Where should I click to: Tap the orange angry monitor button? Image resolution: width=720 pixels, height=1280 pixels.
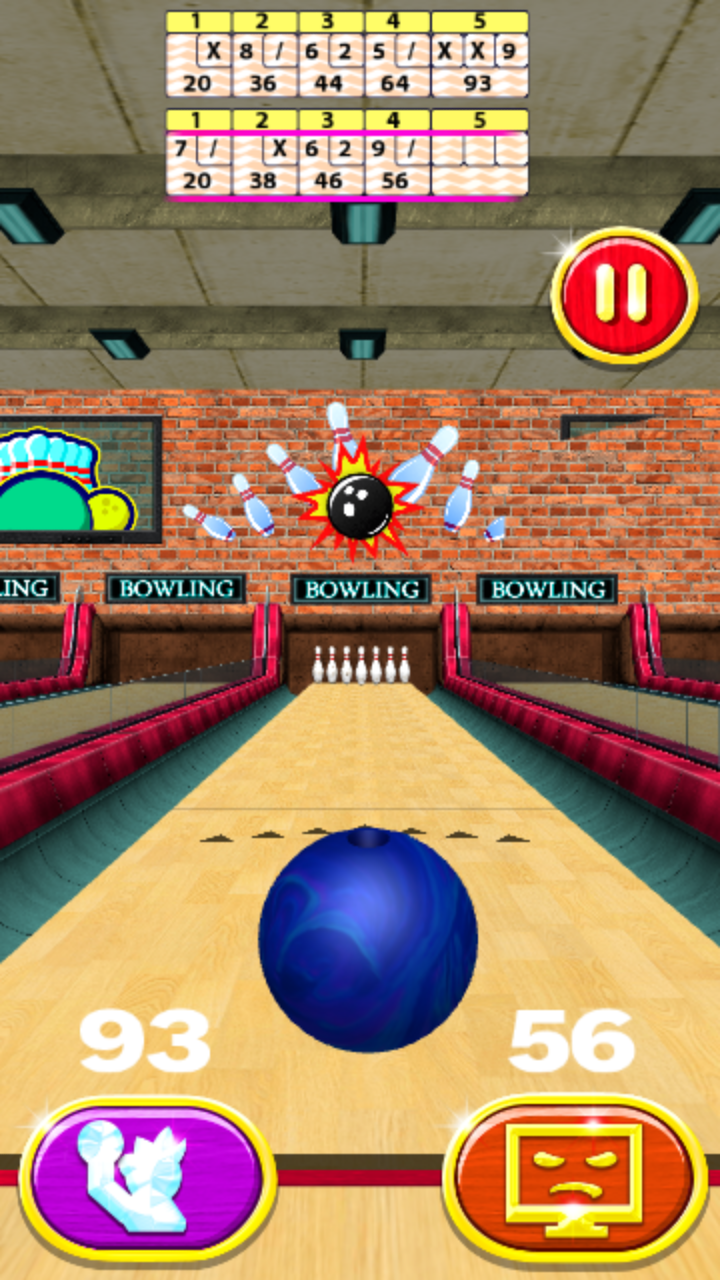575,1176
